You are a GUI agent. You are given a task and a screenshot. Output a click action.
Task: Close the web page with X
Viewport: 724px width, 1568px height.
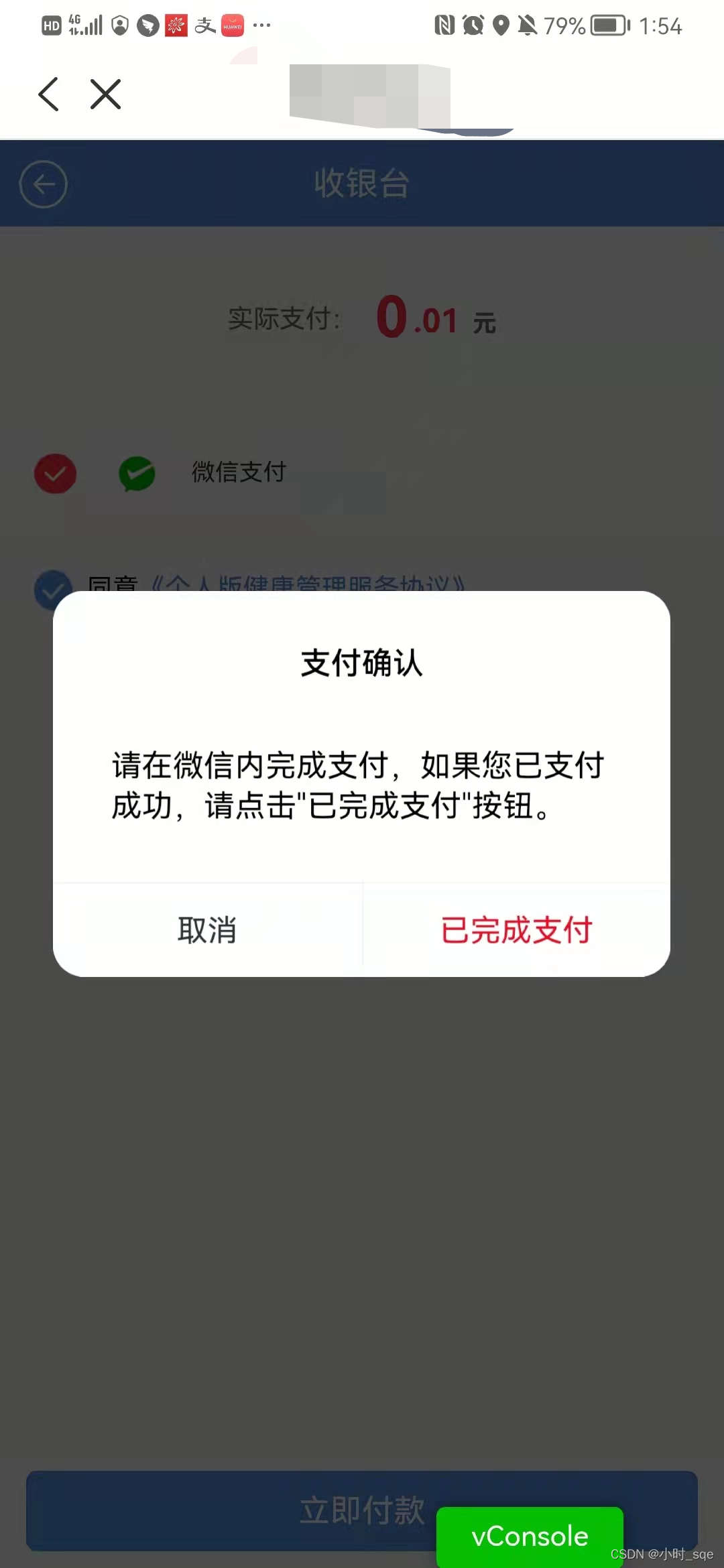click(106, 94)
